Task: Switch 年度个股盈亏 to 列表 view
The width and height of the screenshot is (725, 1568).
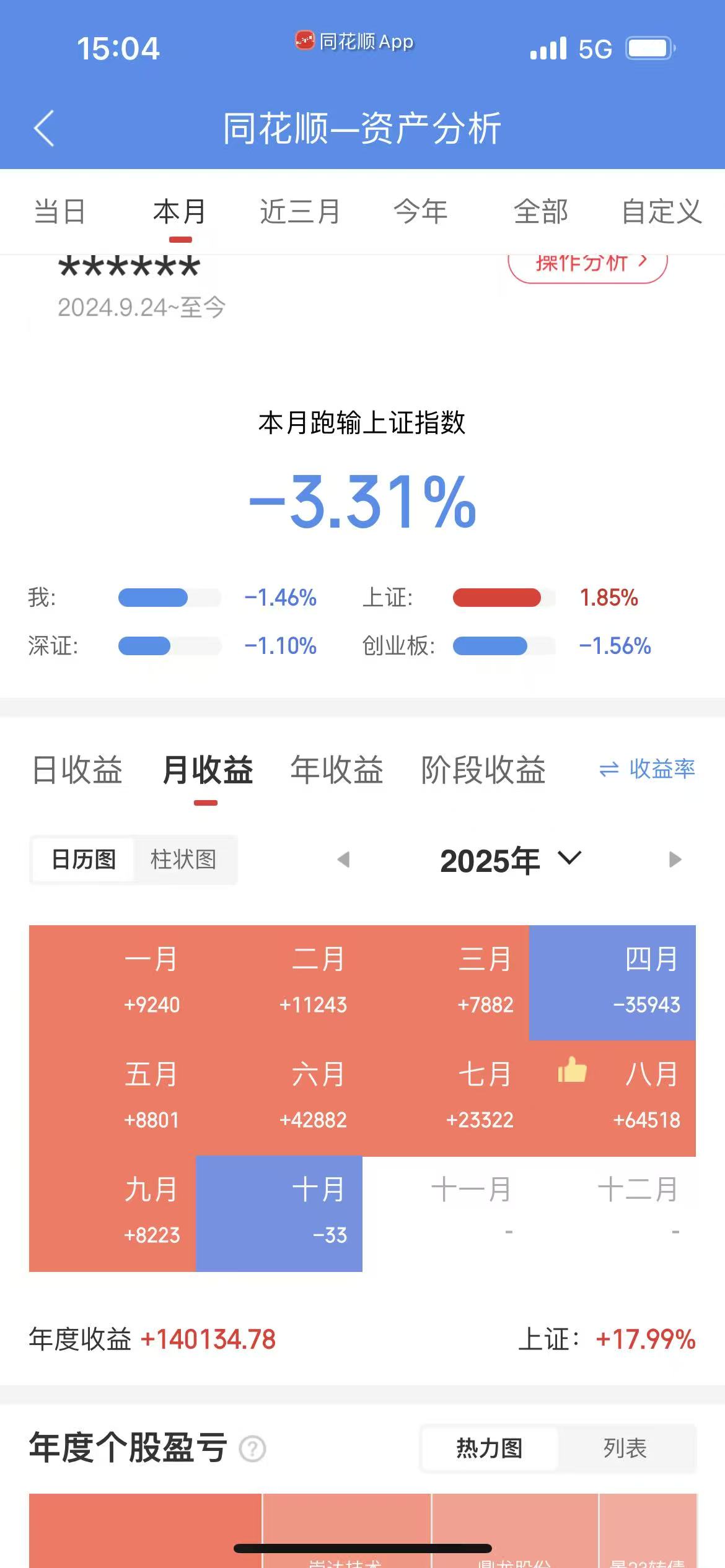Action: [x=625, y=1448]
